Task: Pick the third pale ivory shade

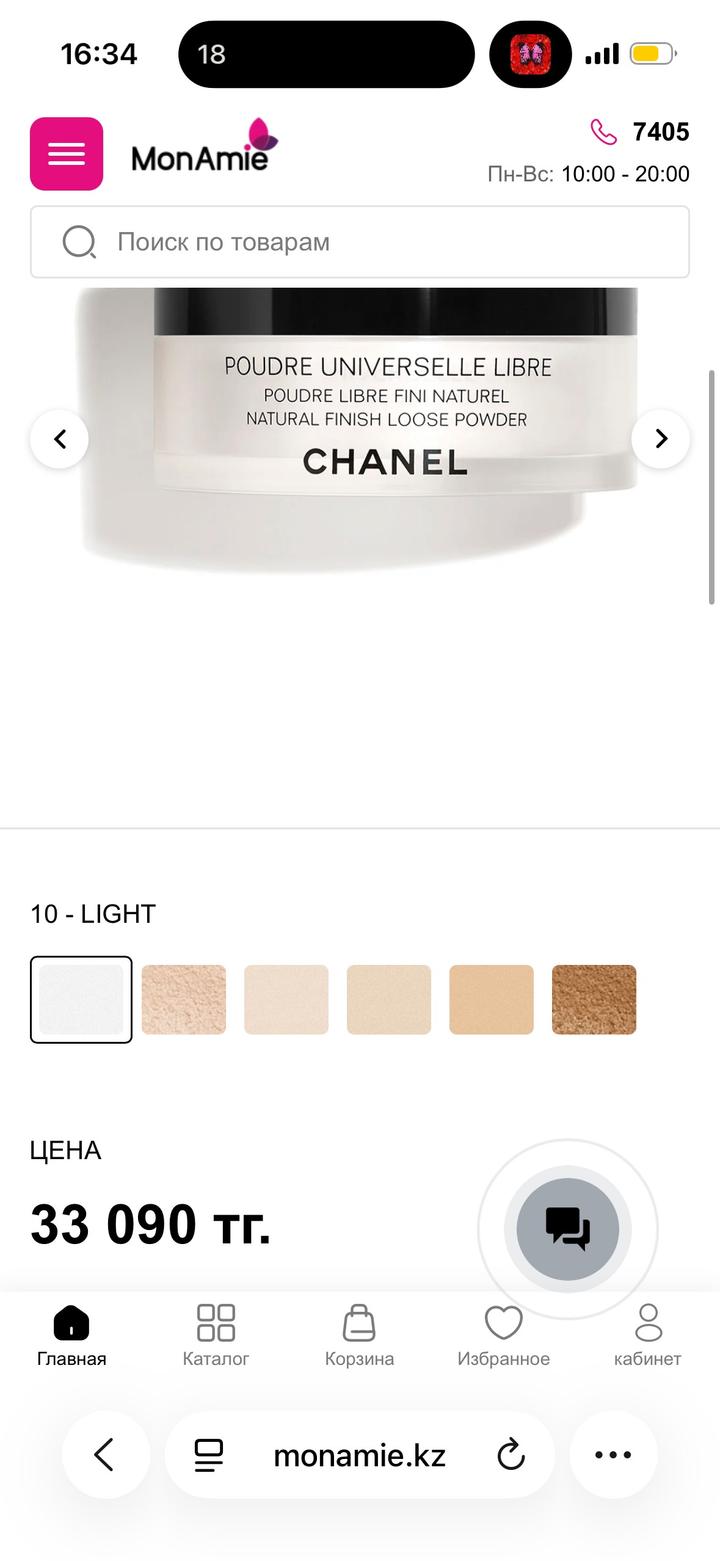Action: tap(286, 999)
